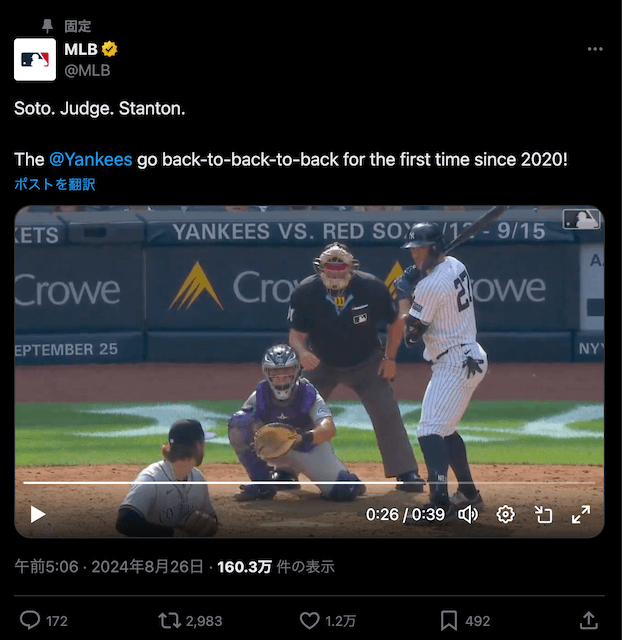Open the MLB profile avatar
Image resolution: width=622 pixels, height=640 pixels.
35,59
